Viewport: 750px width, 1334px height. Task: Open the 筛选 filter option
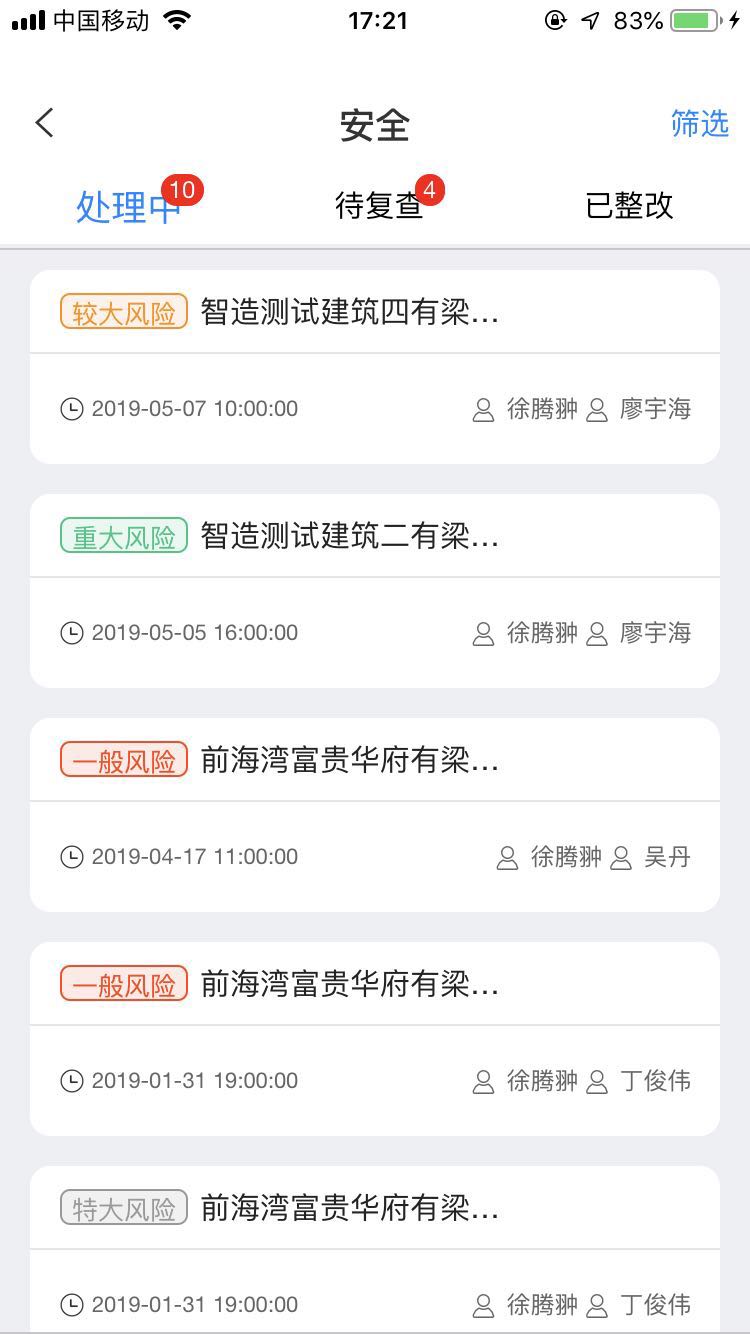click(699, 124)
